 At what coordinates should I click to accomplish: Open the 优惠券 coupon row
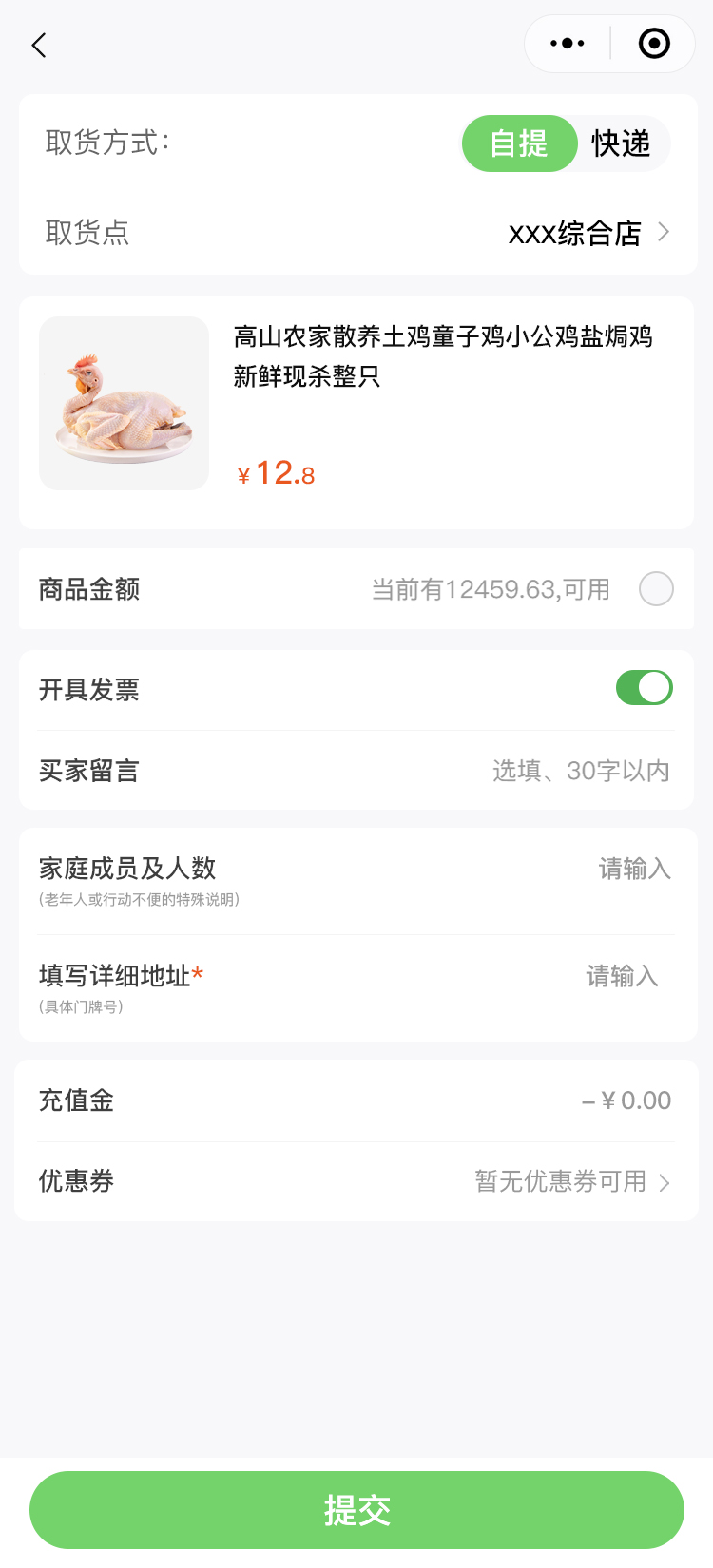570,1181
